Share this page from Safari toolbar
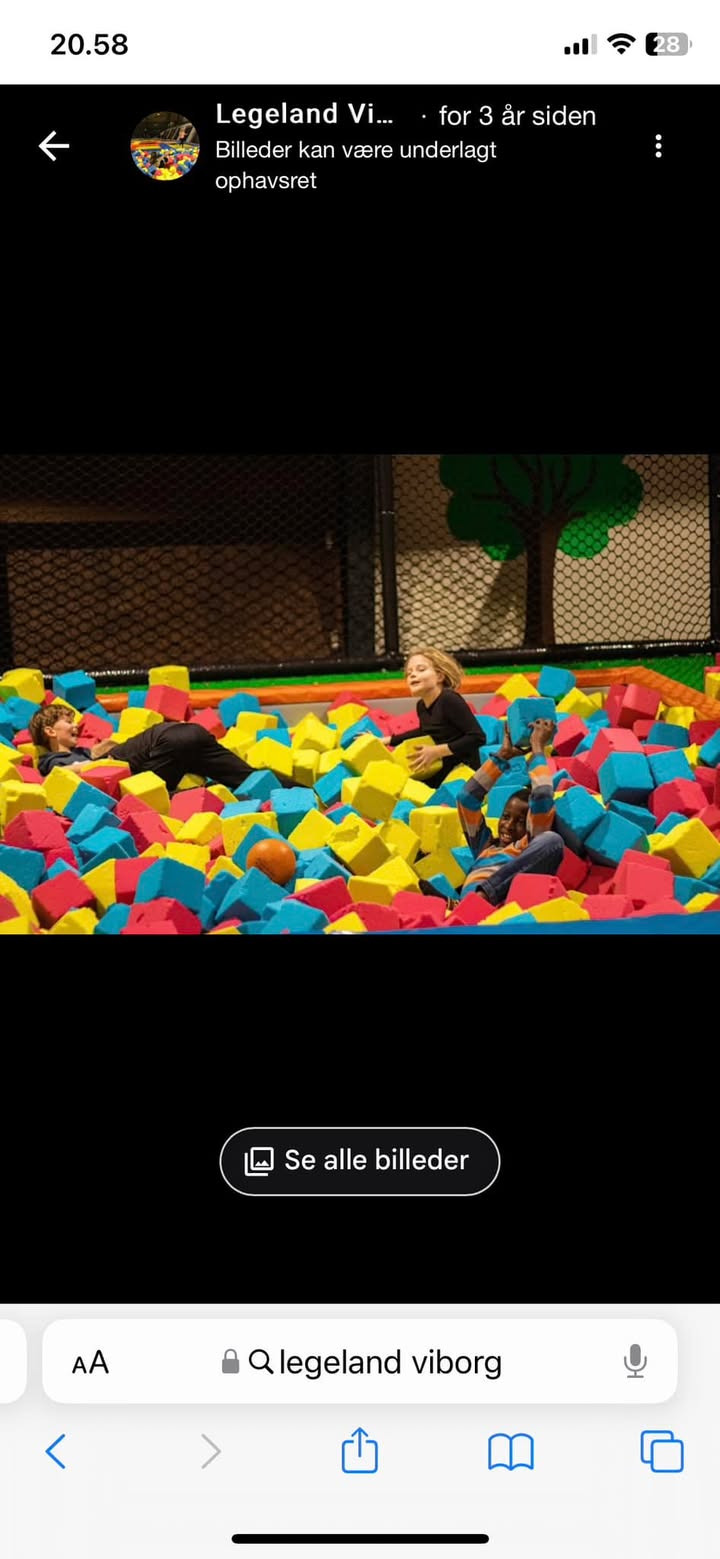Image resolution: width=720 pixels, height=1559 pixels. tap(360, 1450)
